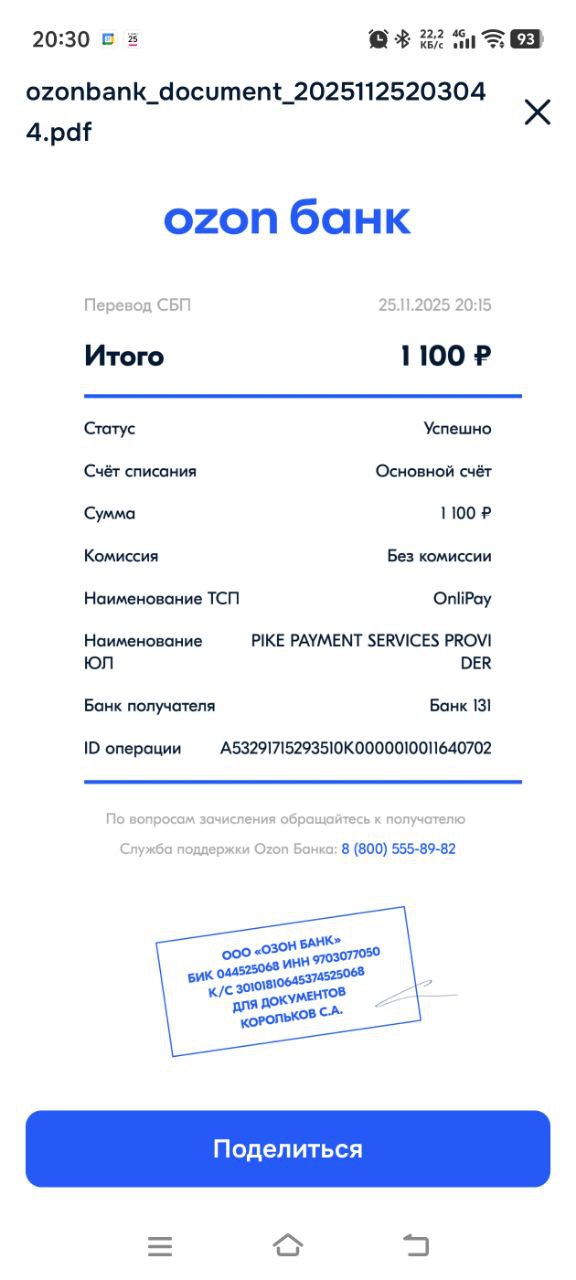Go to the system home screen
Image resolution: width=576 pixels, height=1280 pixels.
point(288,1245)
